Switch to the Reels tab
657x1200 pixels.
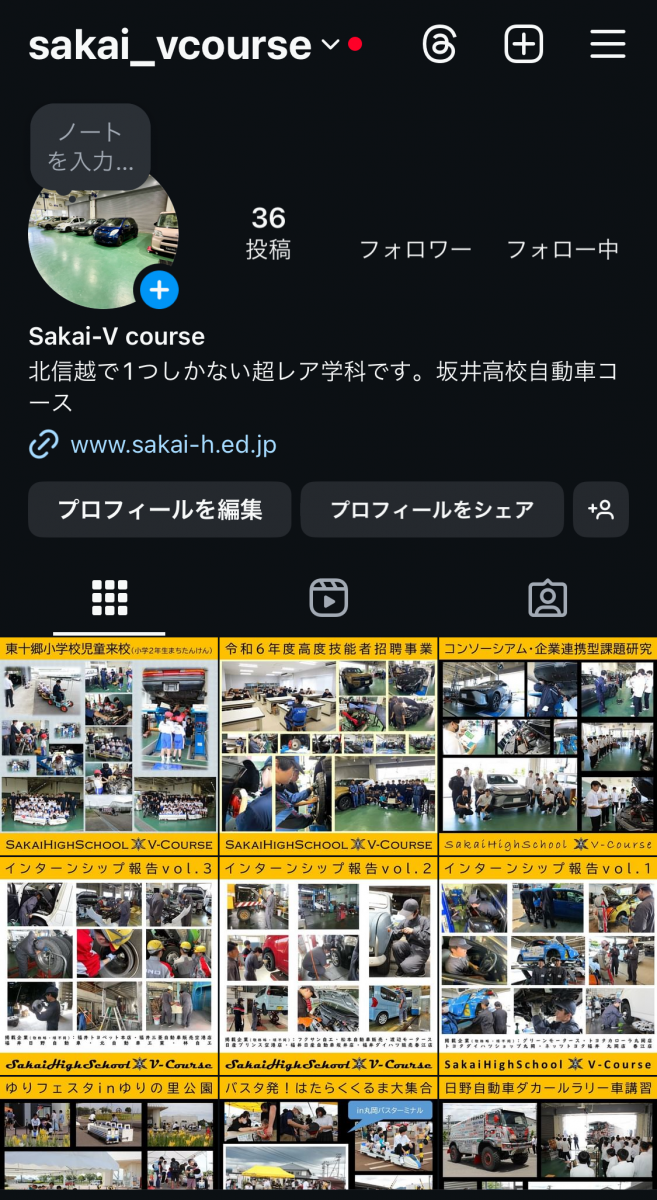coord(328,597)
